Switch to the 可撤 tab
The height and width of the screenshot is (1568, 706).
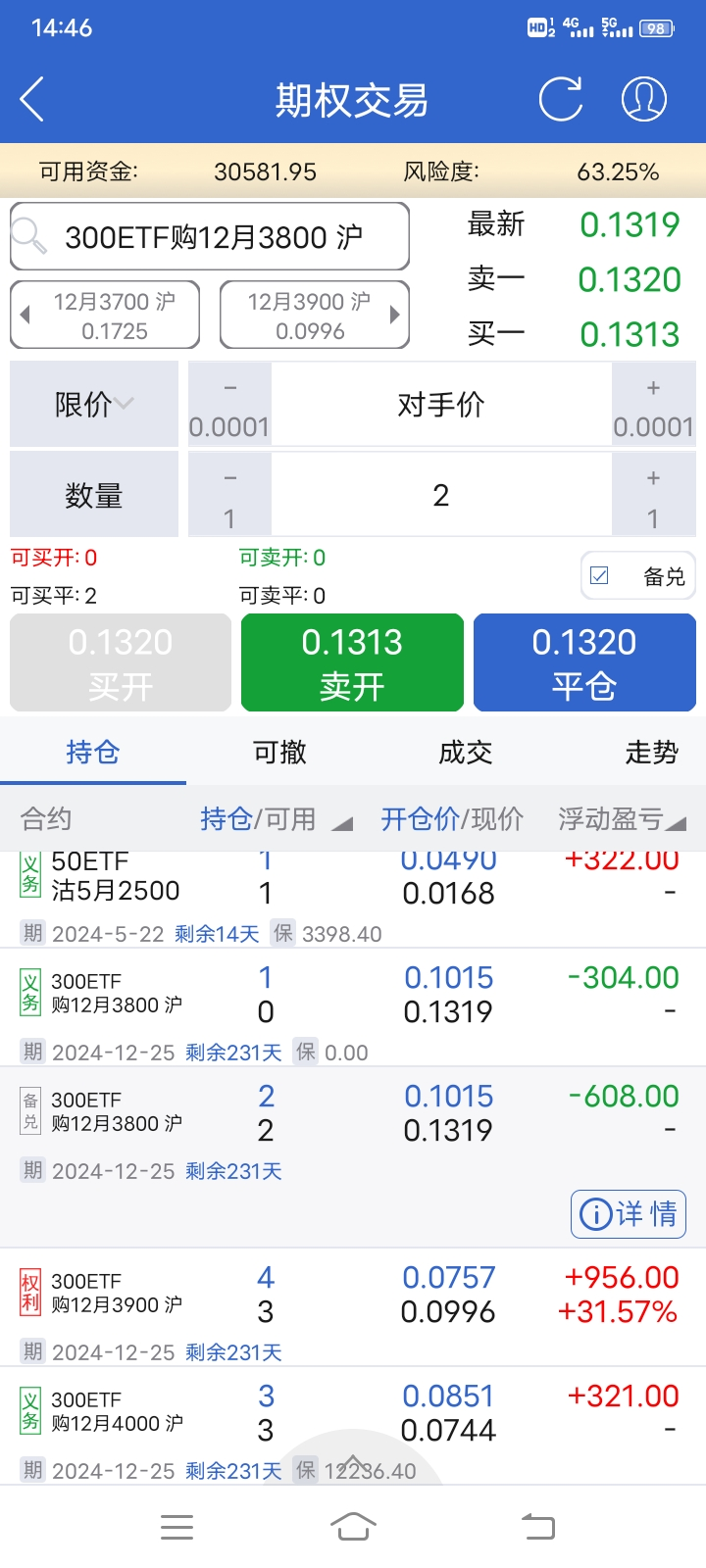[x=279, y=753]
